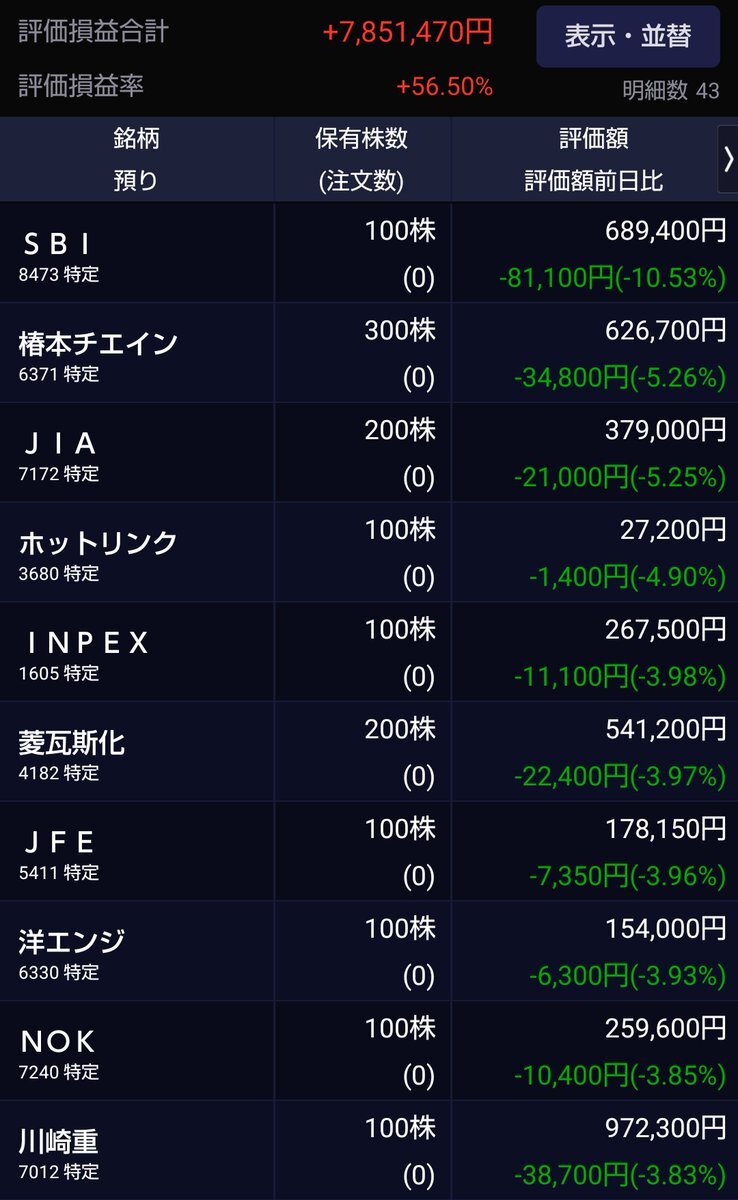This screenshot has height=1200, width=738.
Task: Open the 表示・並替 display and sort options
Action: (628, 37)
